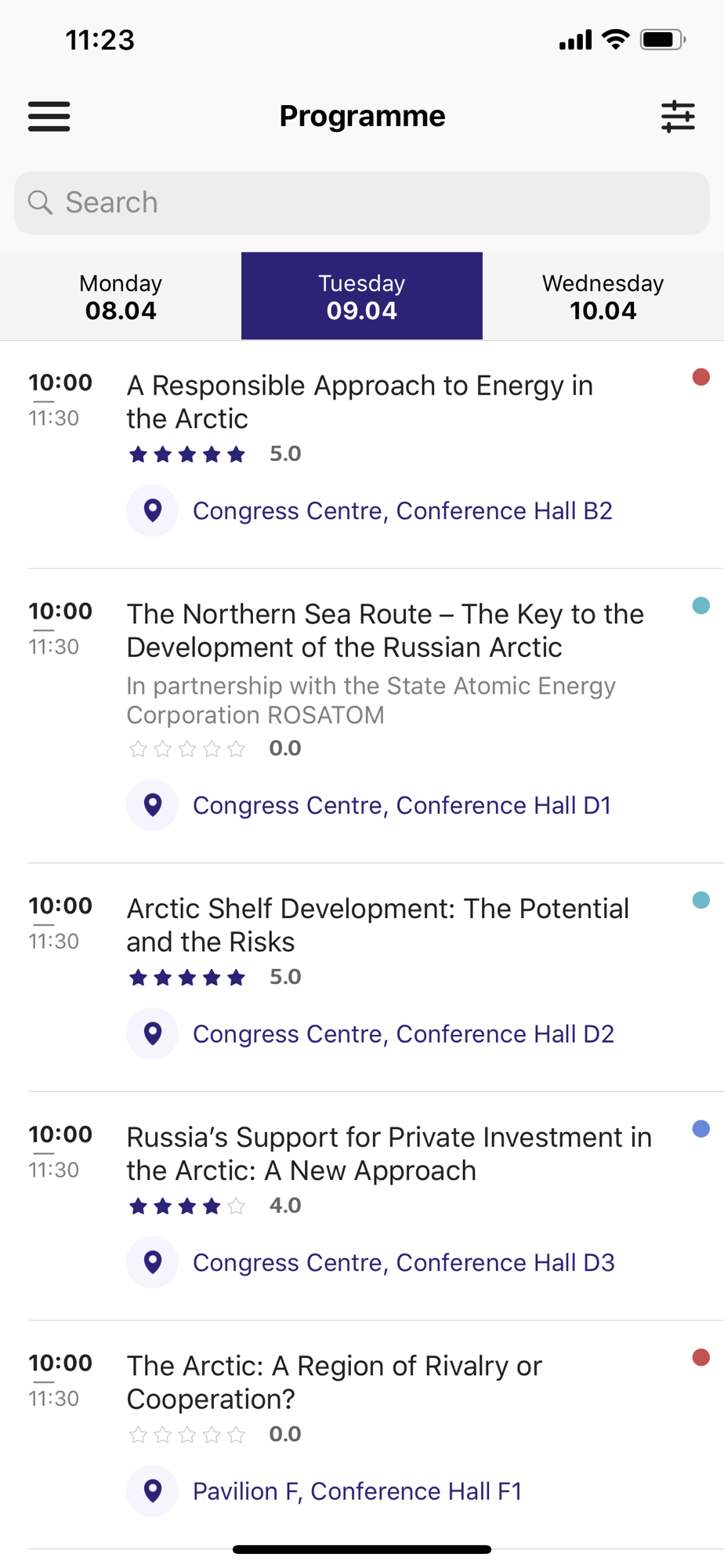Open The Northern Sea Route session
This screenshot has width=724, height=1568.
(x=385, y=630)
